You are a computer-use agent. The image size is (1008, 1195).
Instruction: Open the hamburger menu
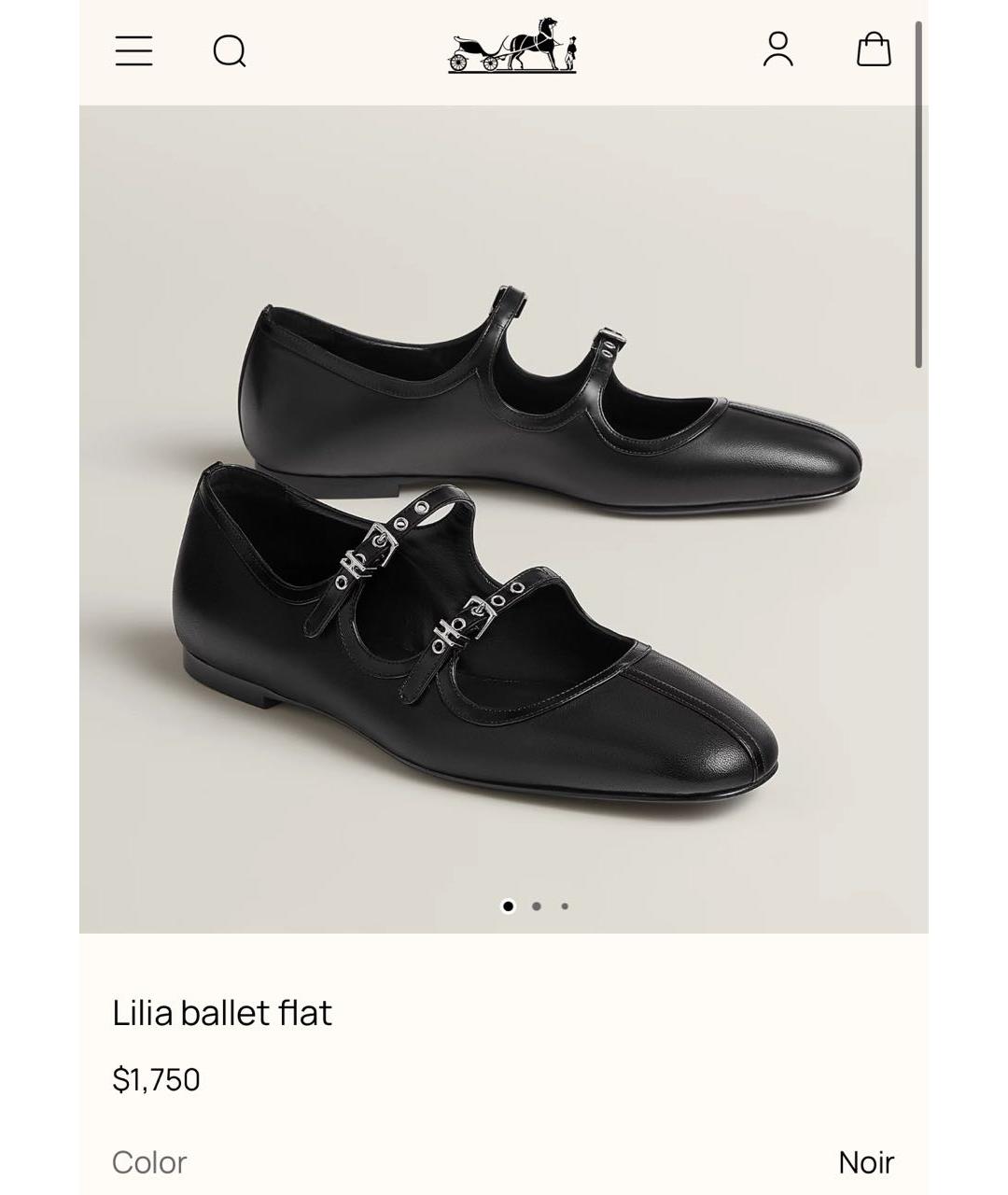pyautogui.click(x=133, y=51)
